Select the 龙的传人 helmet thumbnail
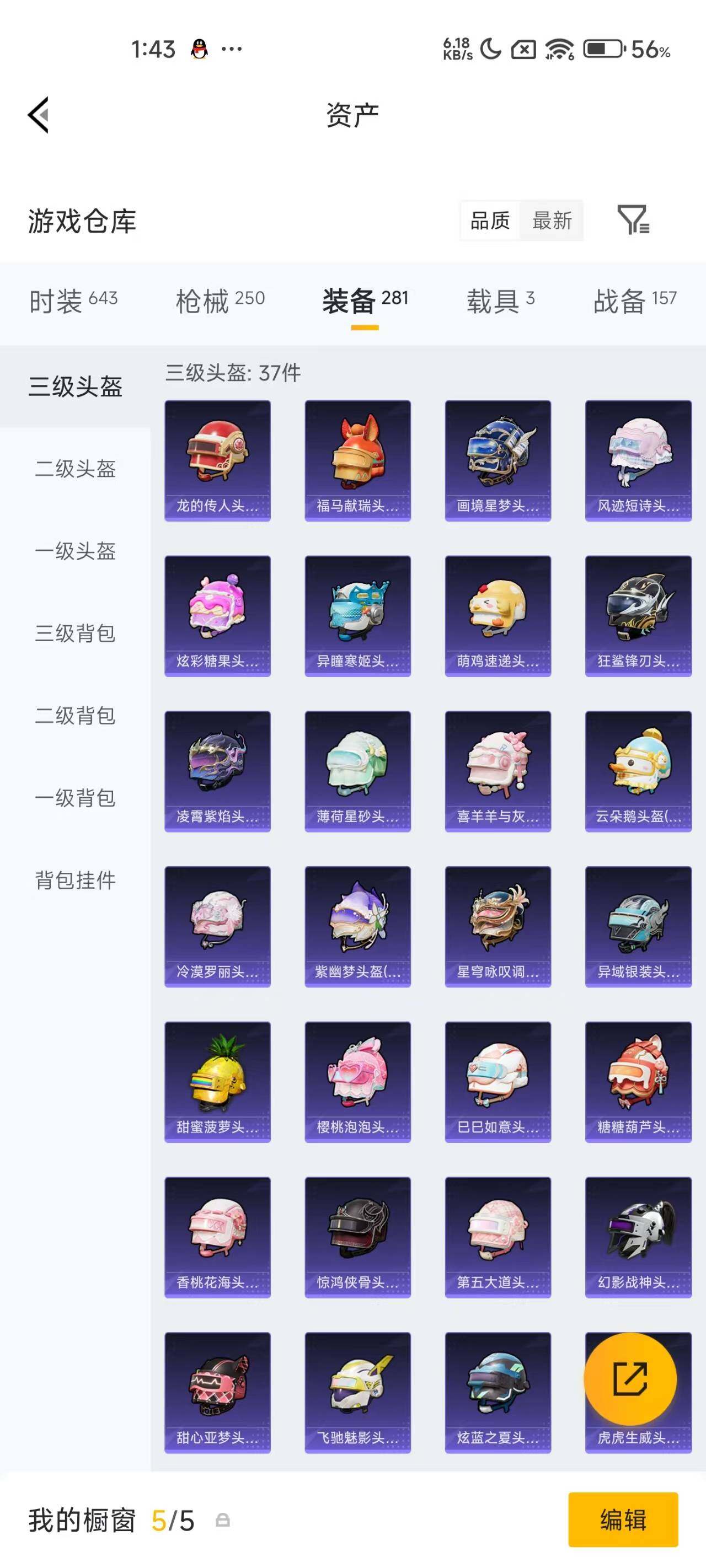706x1568 pixels. tap(217, 458)
